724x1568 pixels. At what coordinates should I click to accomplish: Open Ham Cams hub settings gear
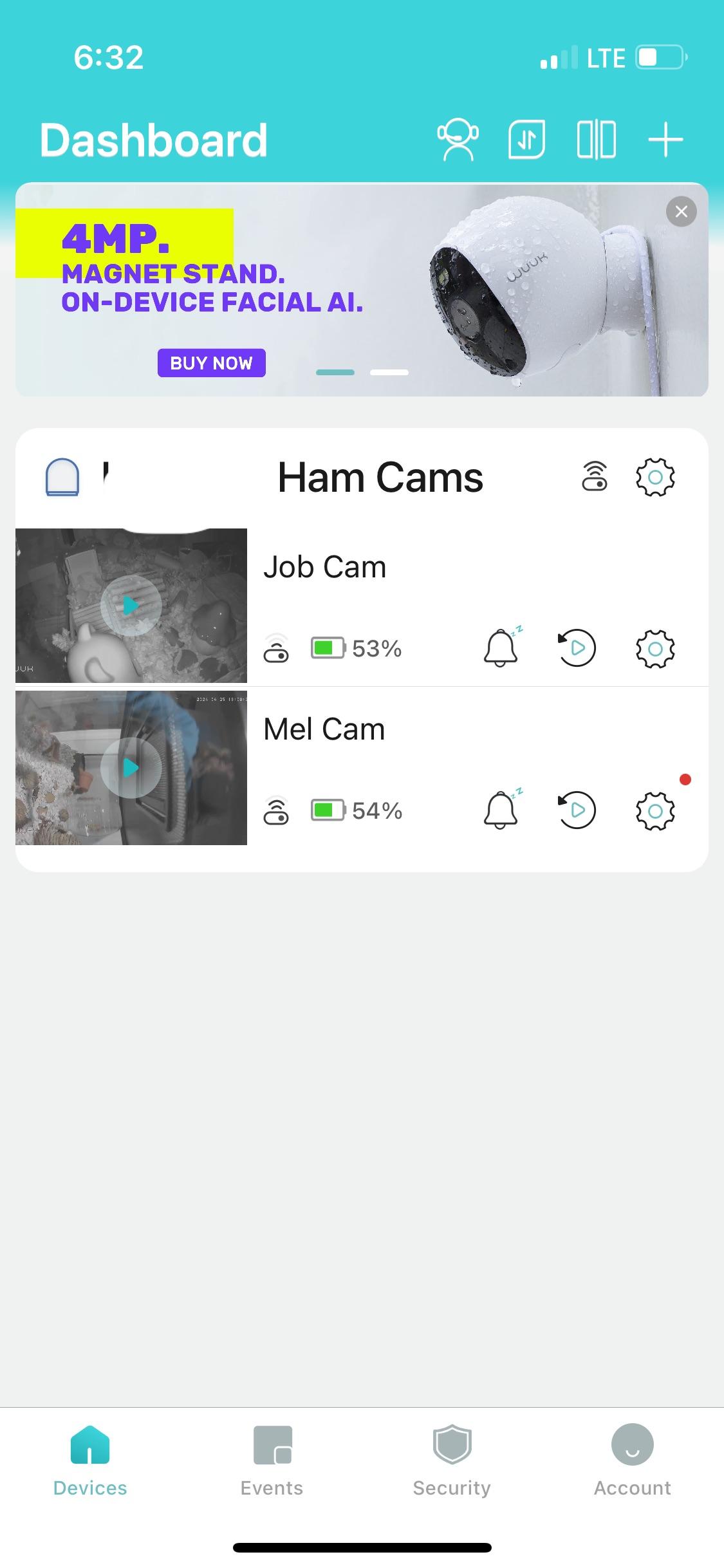coord(654,478)
